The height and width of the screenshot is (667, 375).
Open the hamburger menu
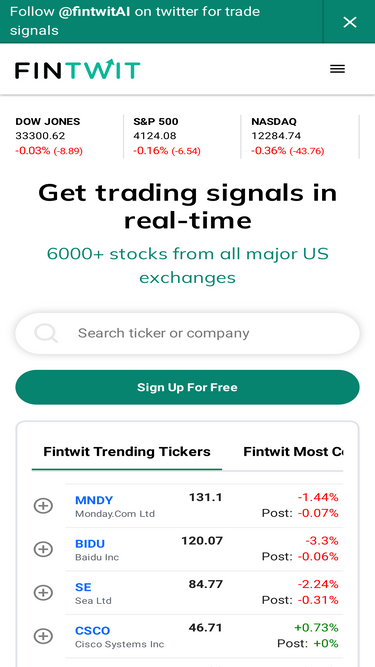point(337,69)
